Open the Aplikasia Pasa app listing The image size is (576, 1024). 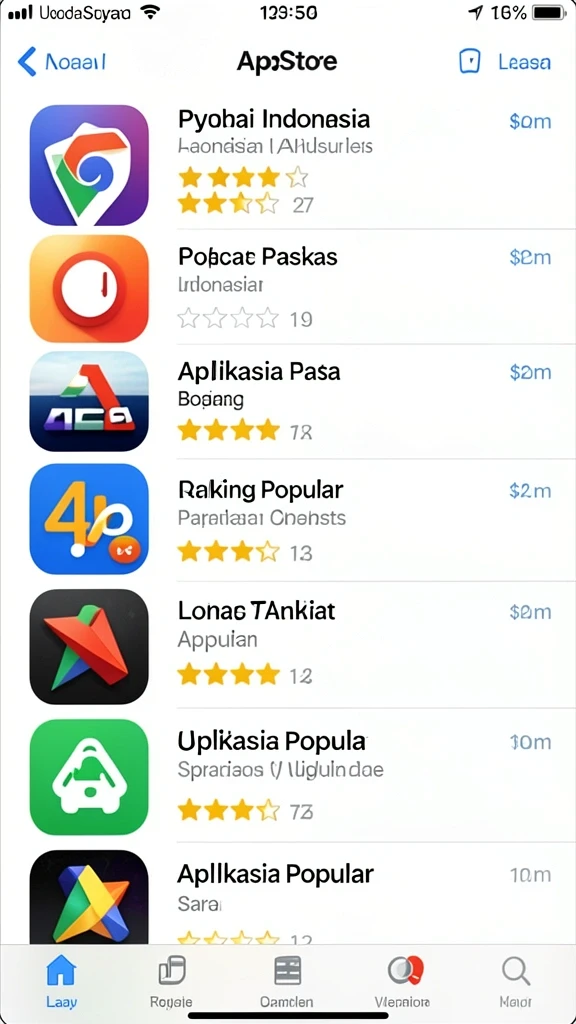pyautogui.click(x=288, y=402)
